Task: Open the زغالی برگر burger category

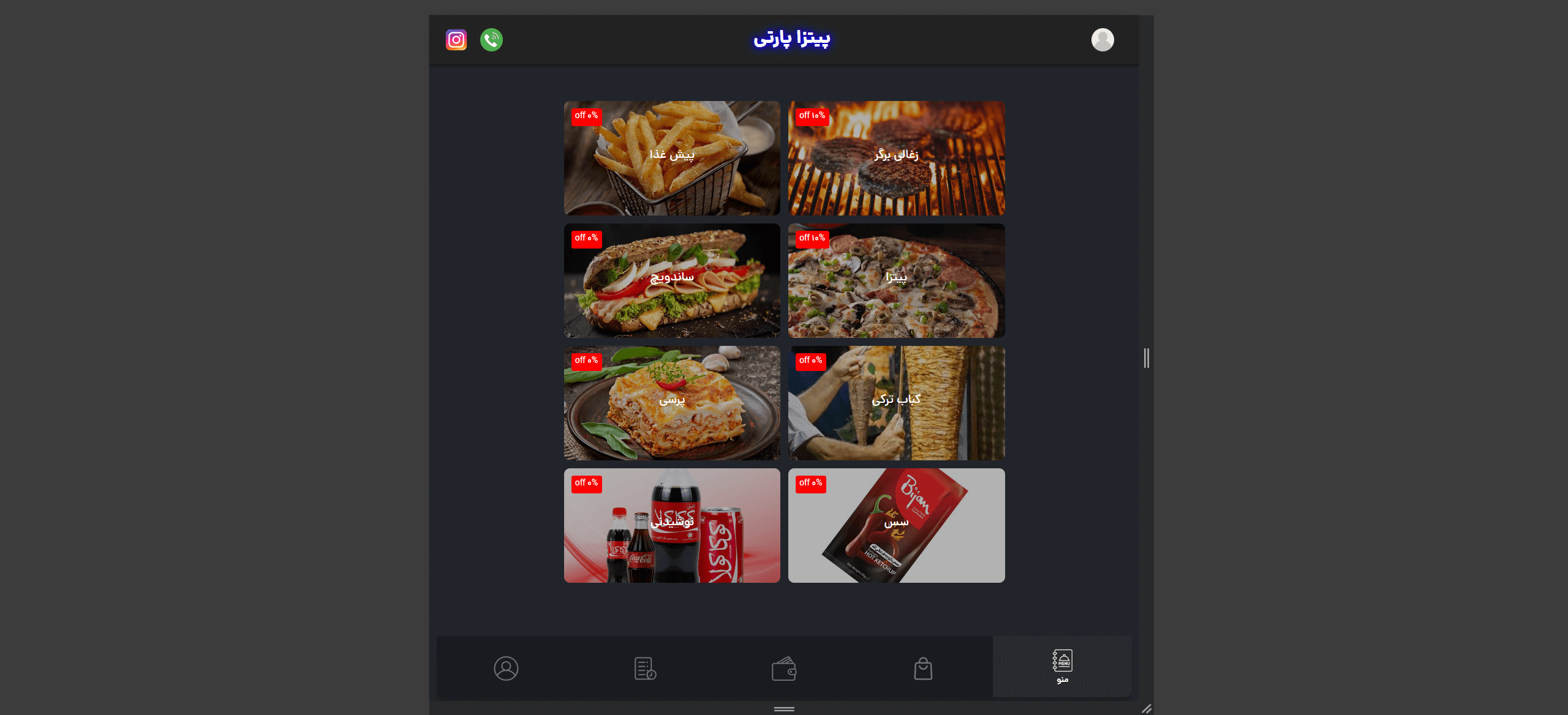Action: point(896,158)
